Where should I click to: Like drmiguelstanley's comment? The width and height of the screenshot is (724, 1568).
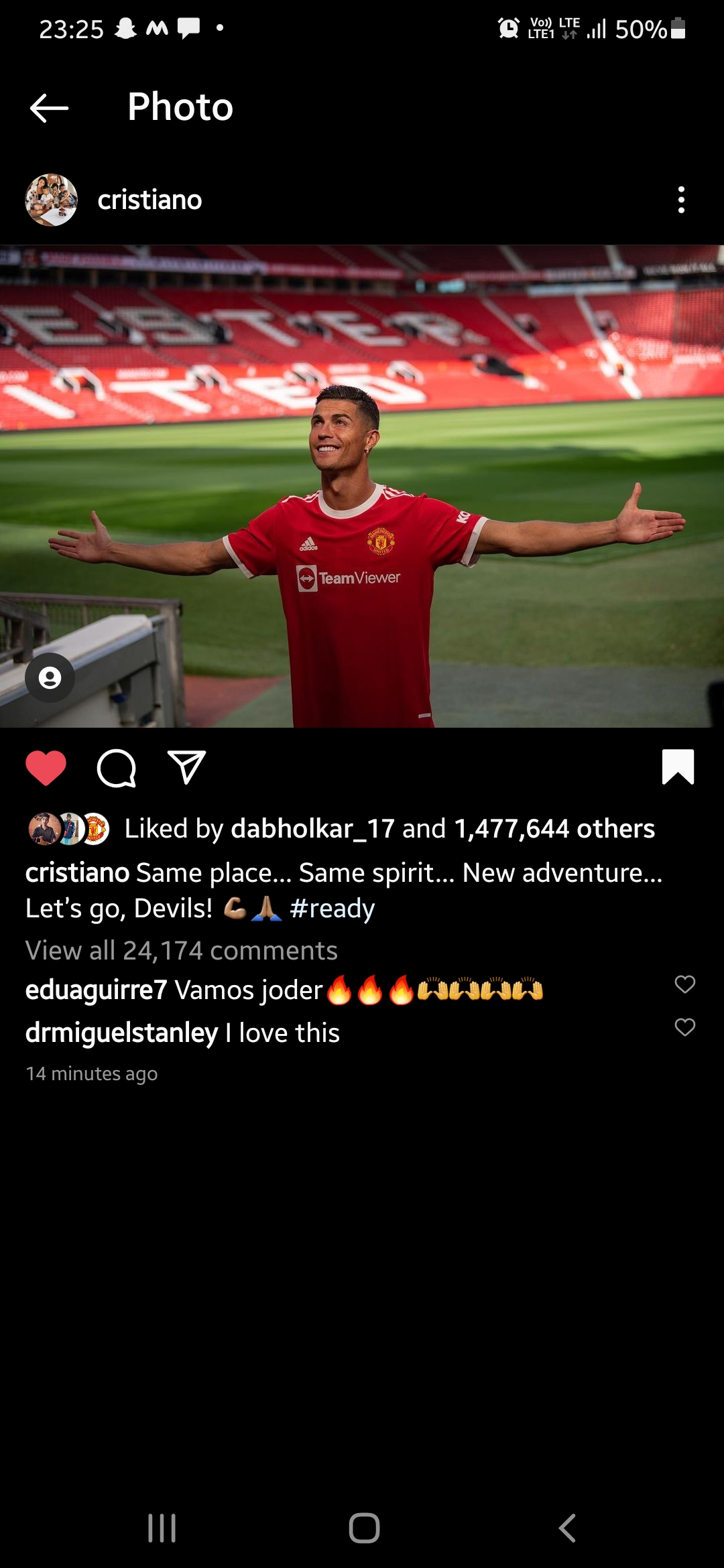[x=684, y=1027]
